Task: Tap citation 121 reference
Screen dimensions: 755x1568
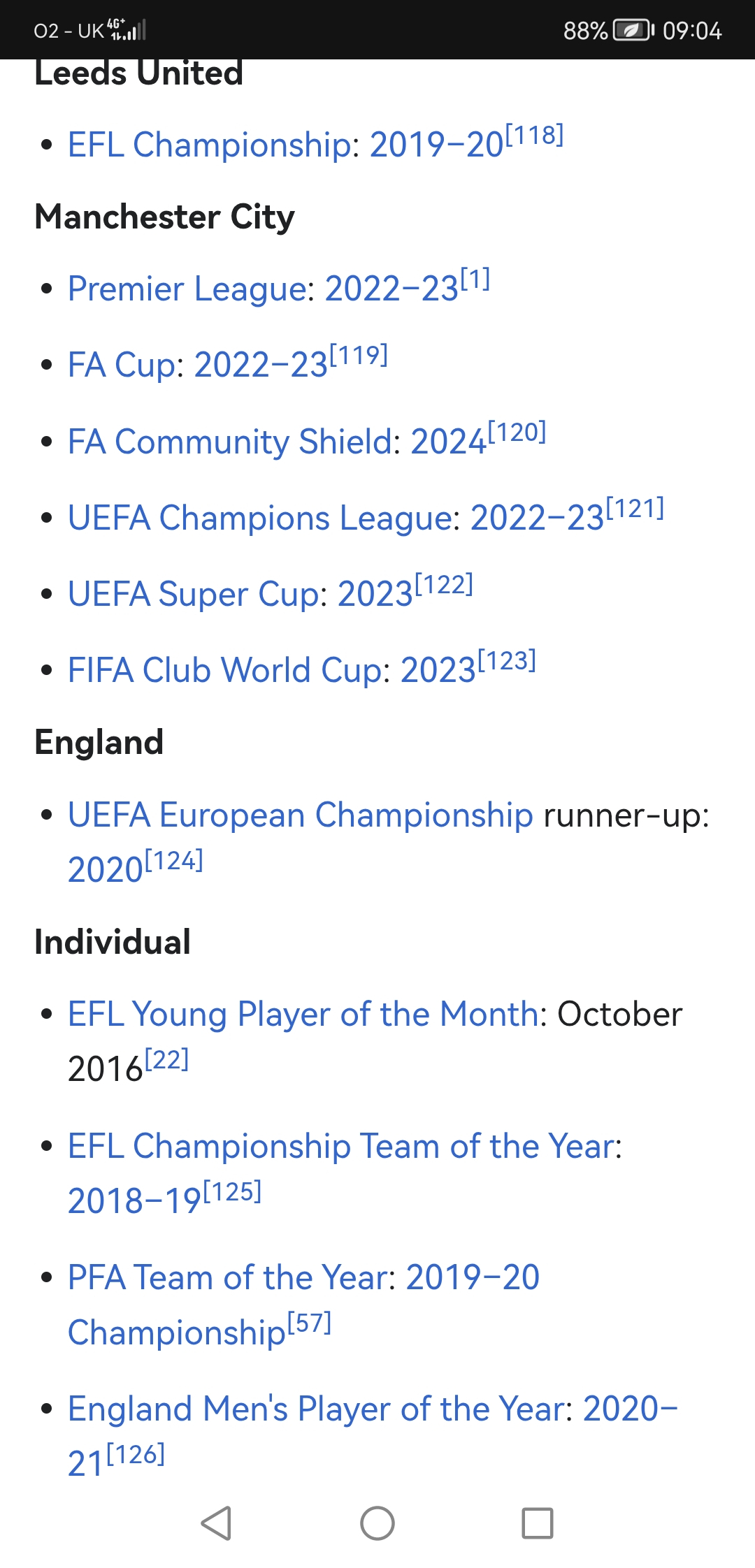Action: 635,508
